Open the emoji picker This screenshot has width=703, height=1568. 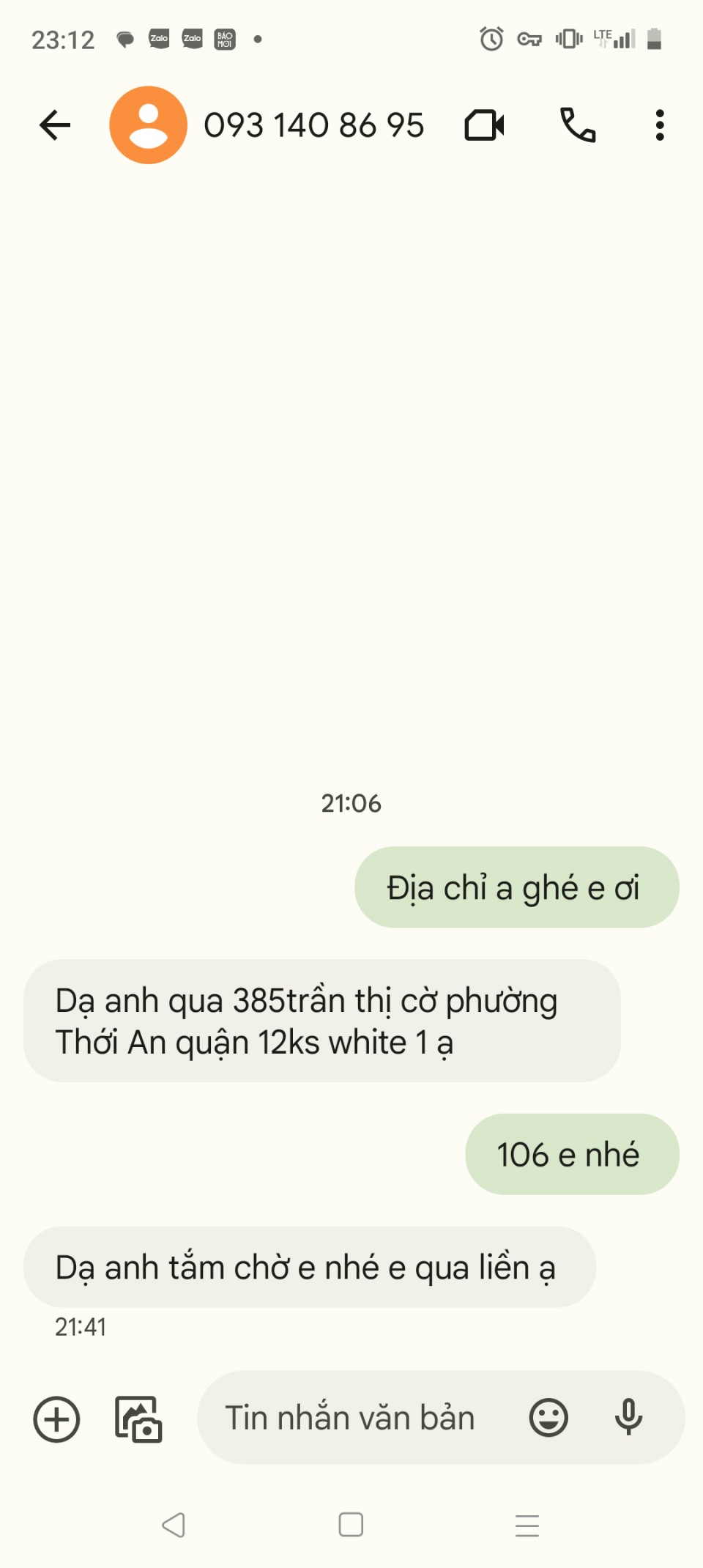pyautogui.click(x=548, y=1418)
